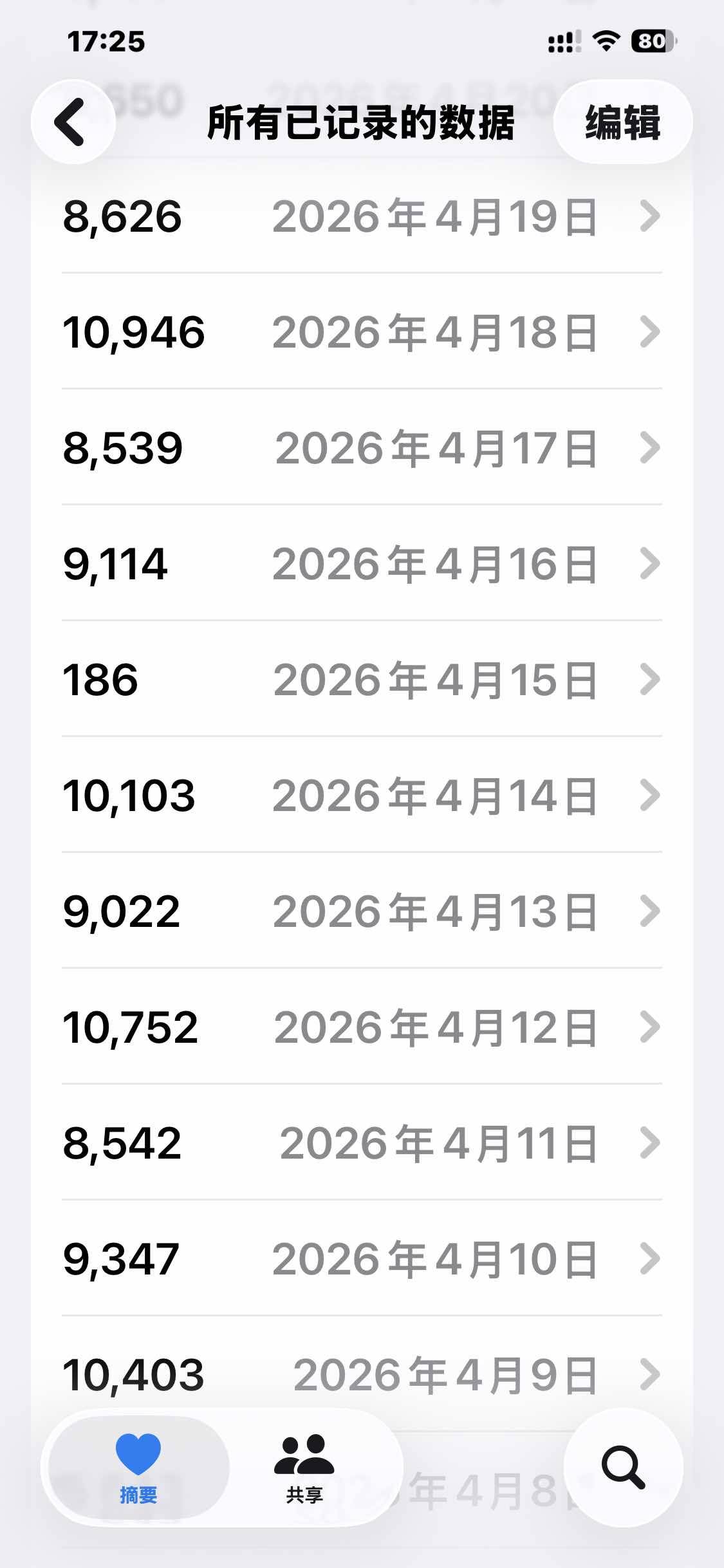This screenshot has width=724, height=1568.
Task: Select the 8,542 entry from 2026年4月11日
Action: 362,1143
